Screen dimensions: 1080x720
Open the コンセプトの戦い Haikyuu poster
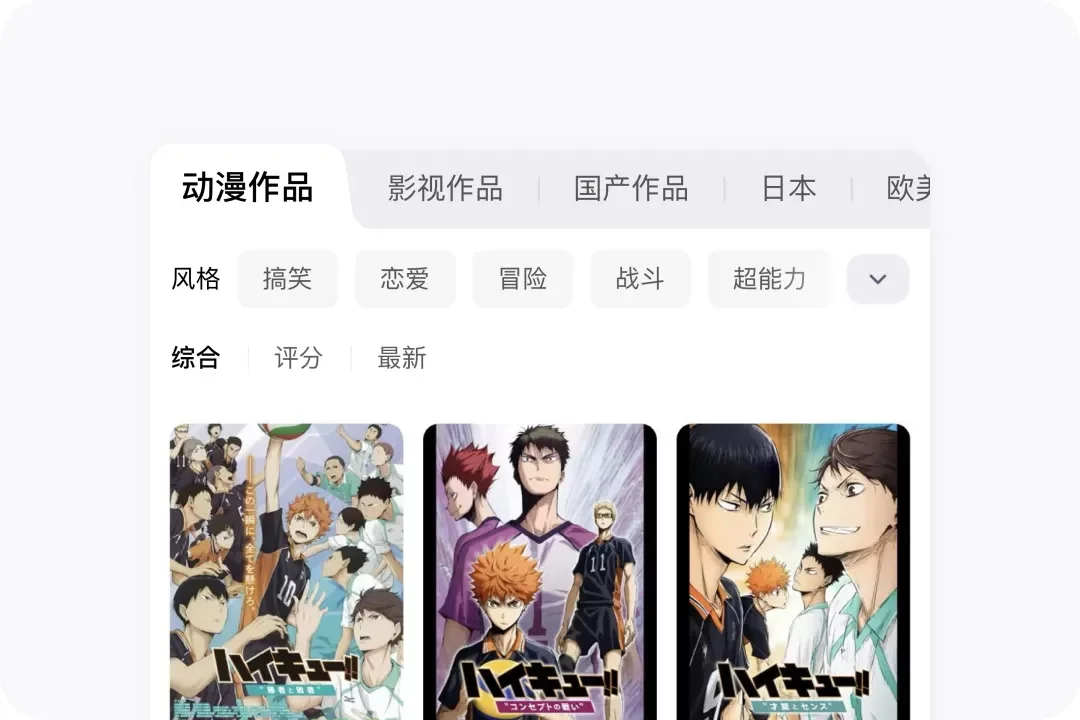pos(539,570)
